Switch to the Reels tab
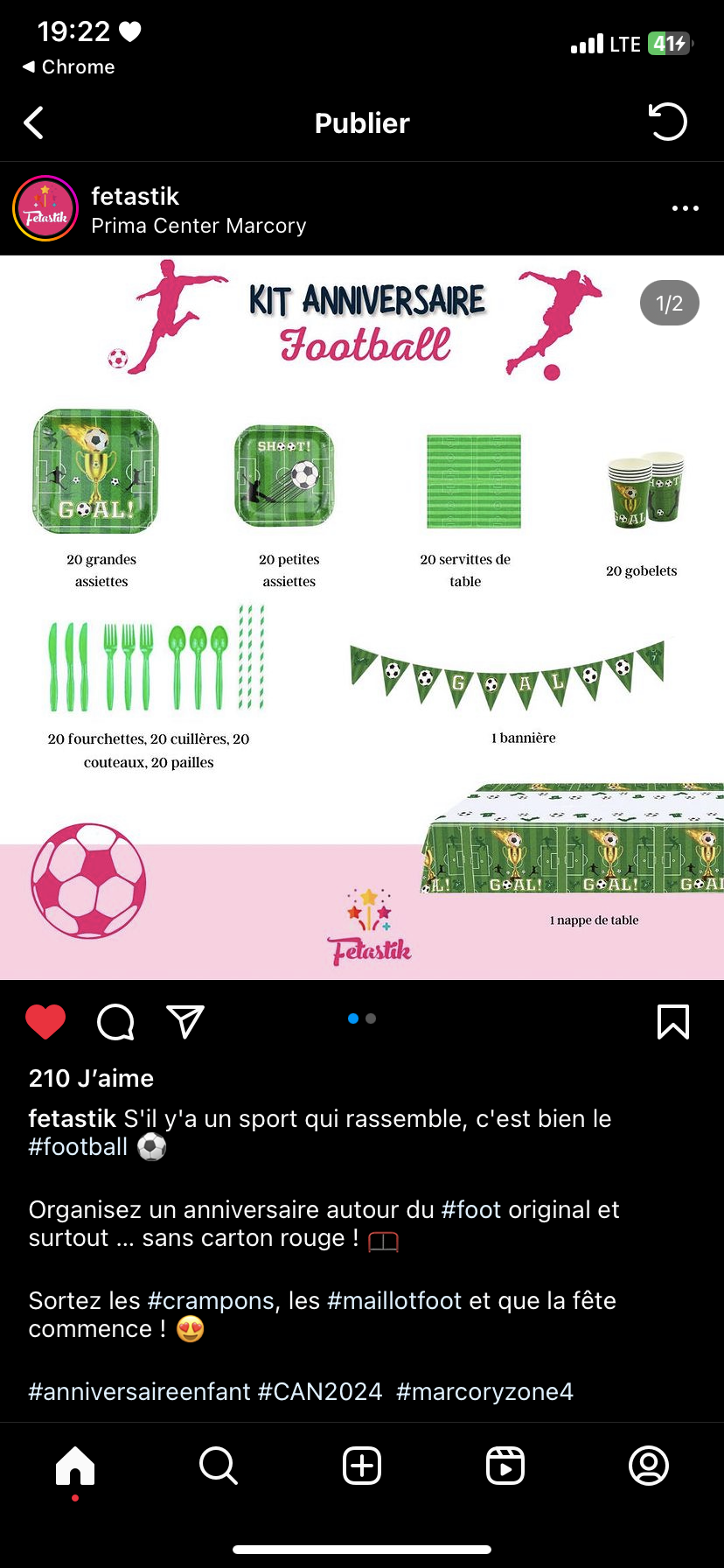Screen dimensions: 724x1568 coord(505,1465)
